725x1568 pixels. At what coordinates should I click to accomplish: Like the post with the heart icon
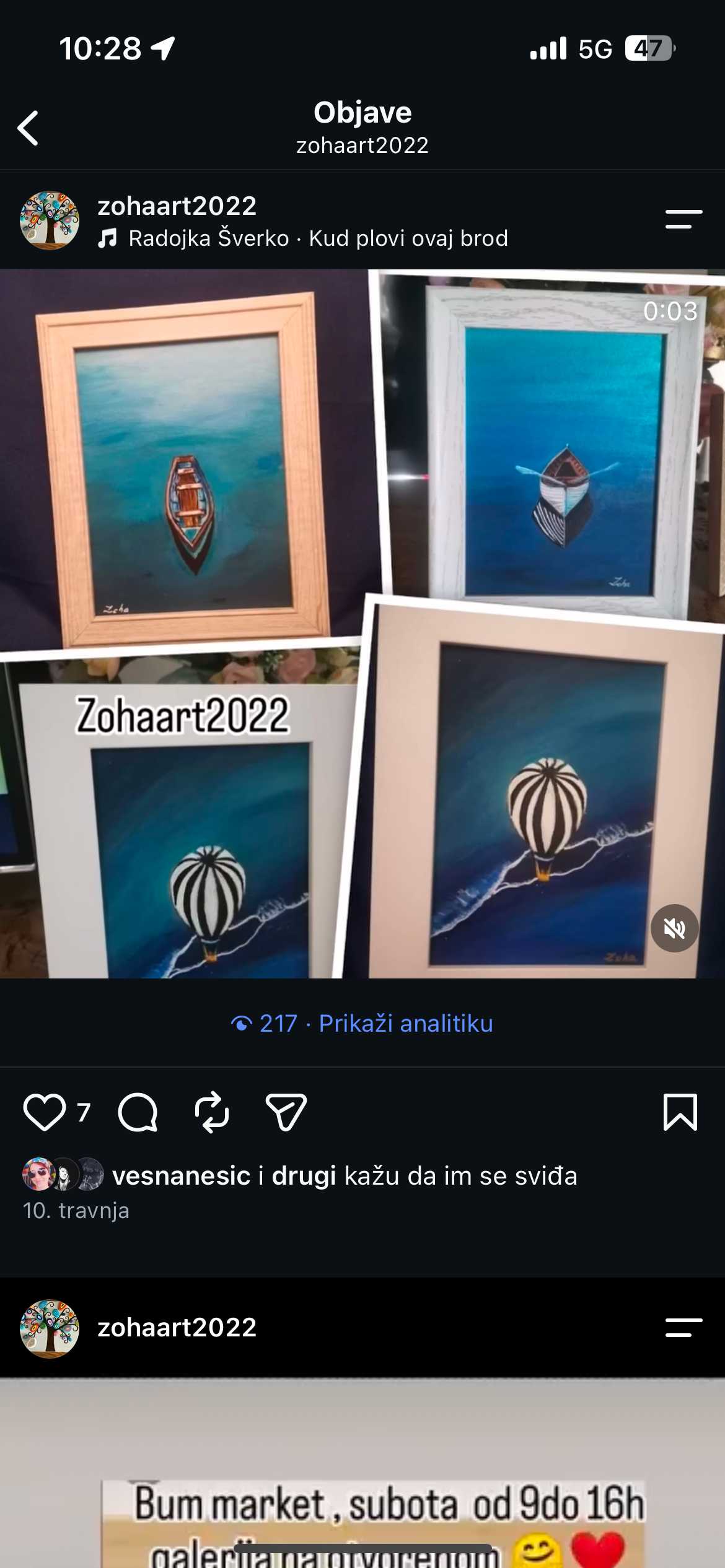(45, 1112)
